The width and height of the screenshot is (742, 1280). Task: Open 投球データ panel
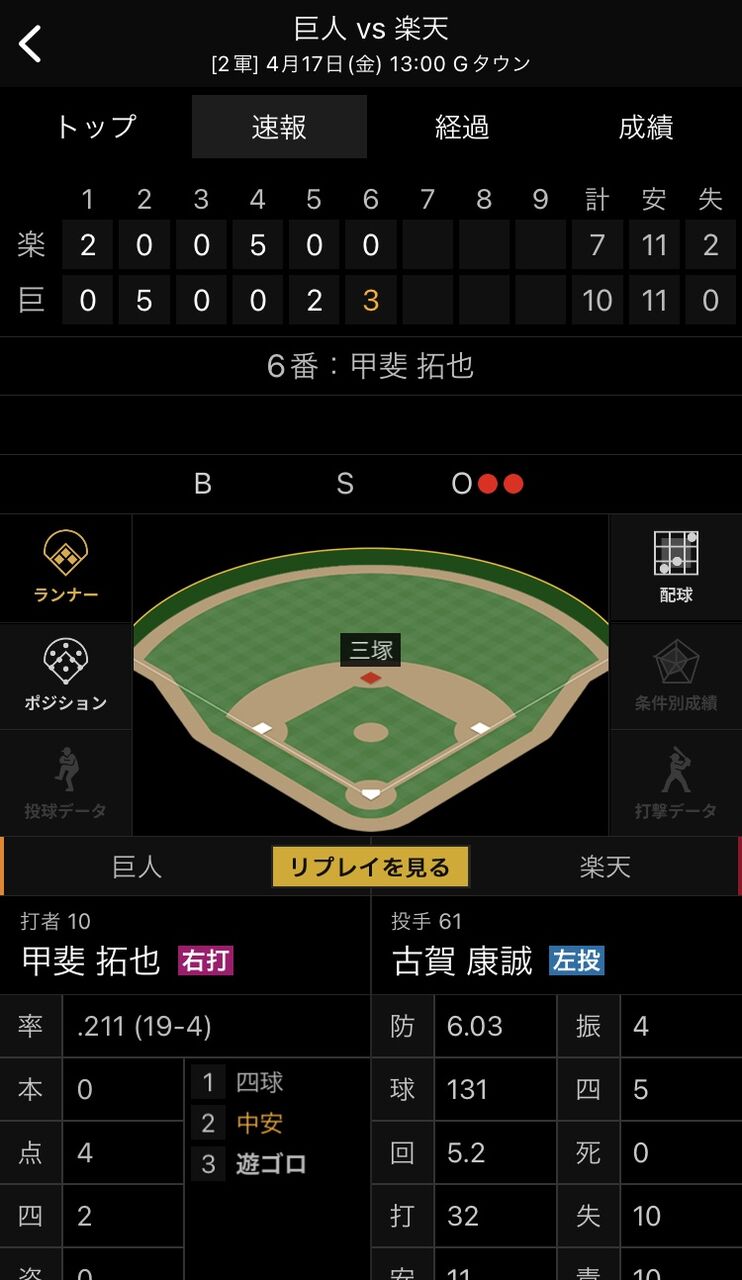[x=66, y=783]
